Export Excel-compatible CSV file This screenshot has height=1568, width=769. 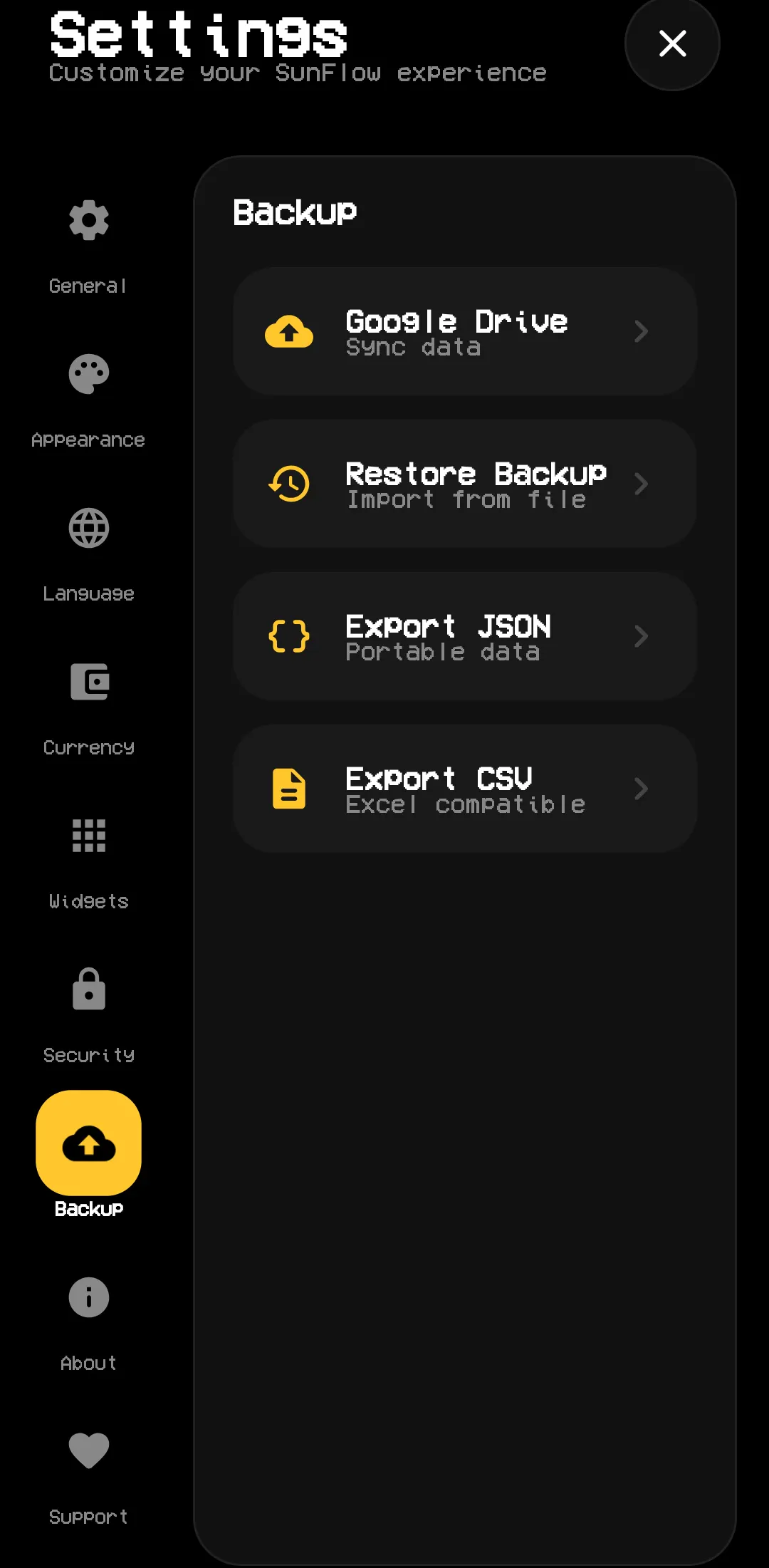pos(464,789)
